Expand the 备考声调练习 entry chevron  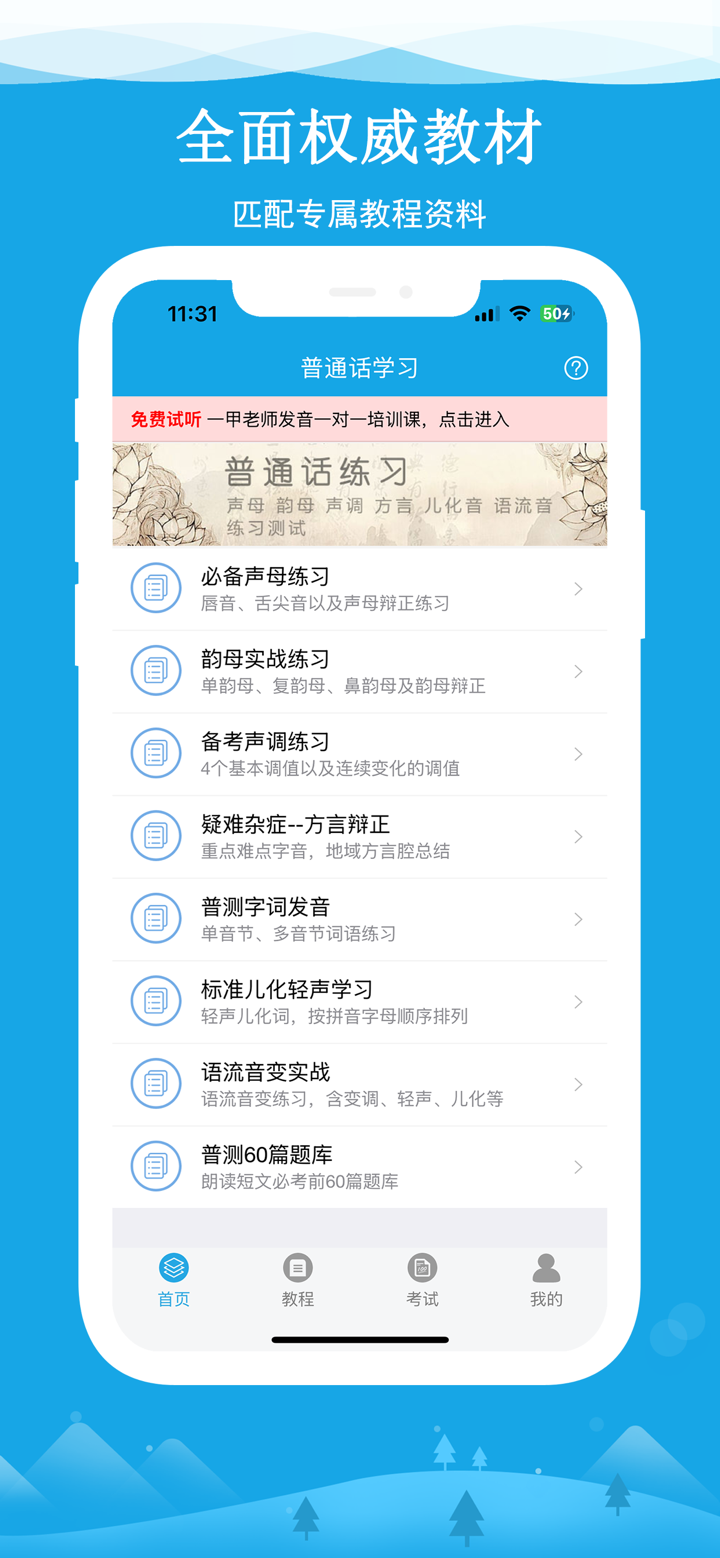tap(578, 753)
